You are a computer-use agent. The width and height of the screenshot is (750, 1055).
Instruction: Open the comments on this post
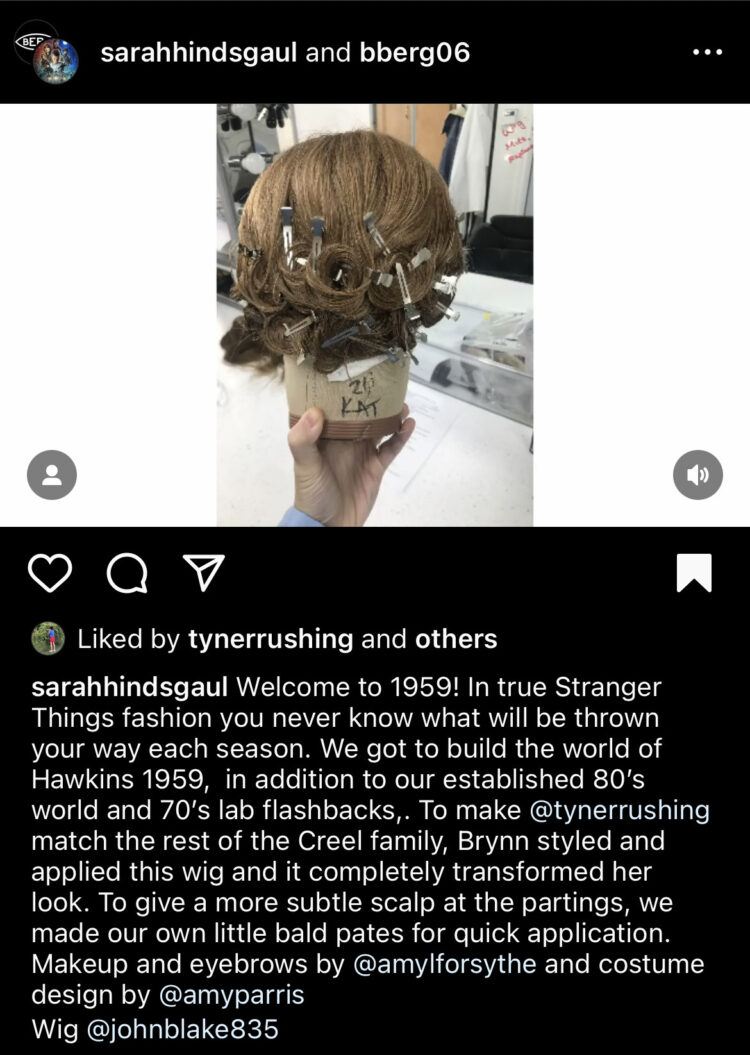(x=126, y=573)
